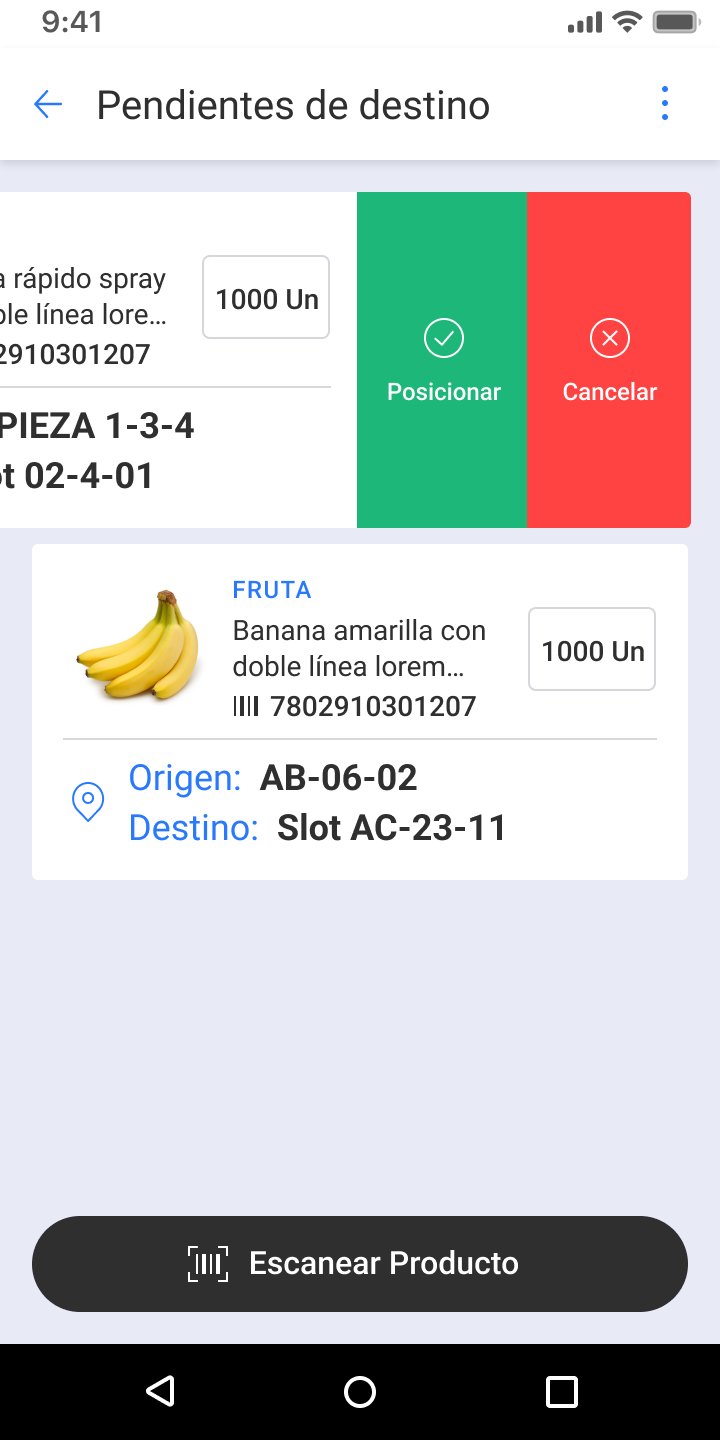The image size is (720, 1440).
Task: Tap Escanear Producto button
Action: [x=360, y=1263]
